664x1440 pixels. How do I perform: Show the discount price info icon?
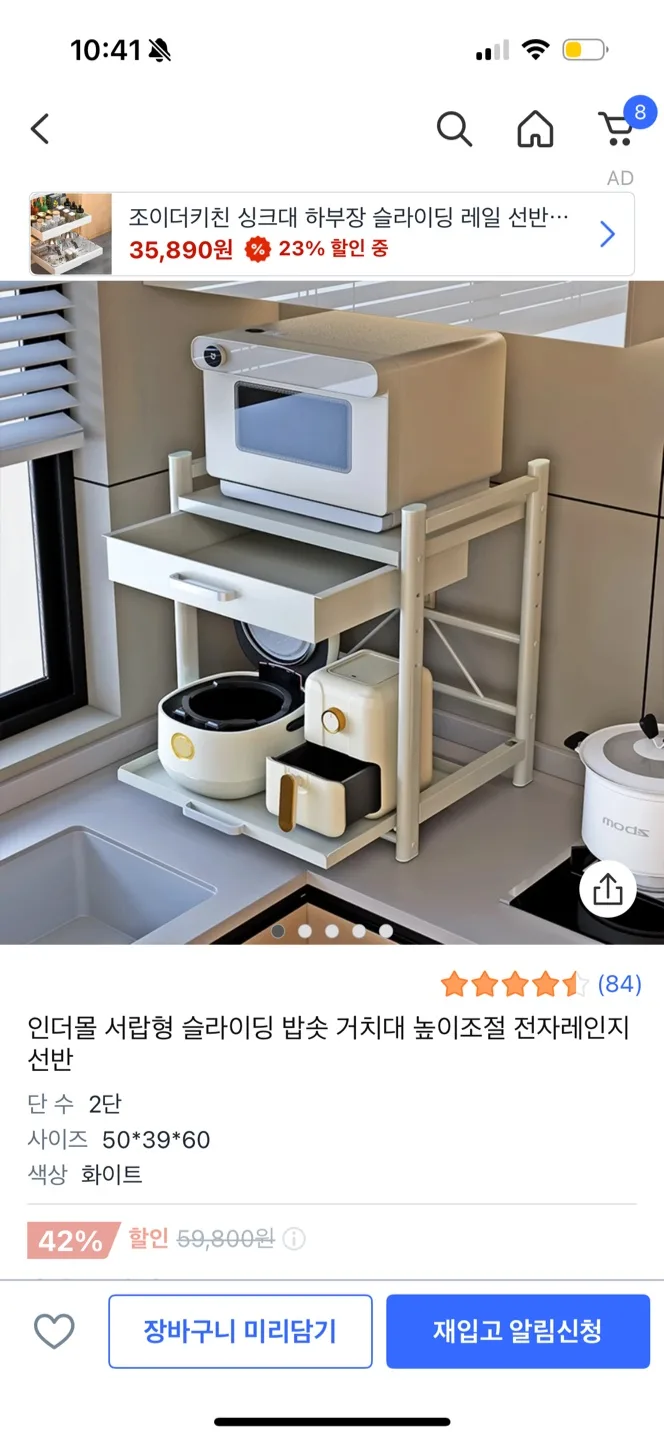click(294, 1239)
